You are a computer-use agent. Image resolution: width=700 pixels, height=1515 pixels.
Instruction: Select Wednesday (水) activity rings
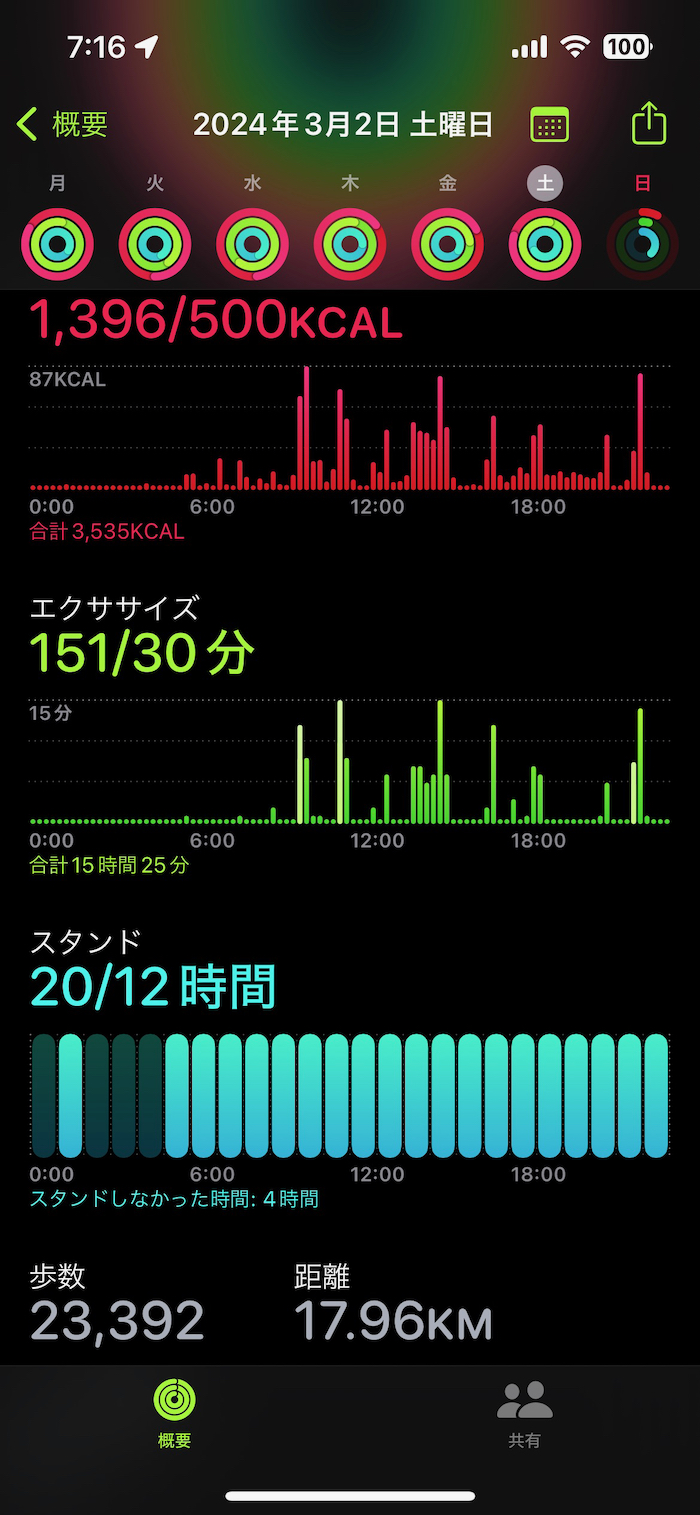point(253,244)
